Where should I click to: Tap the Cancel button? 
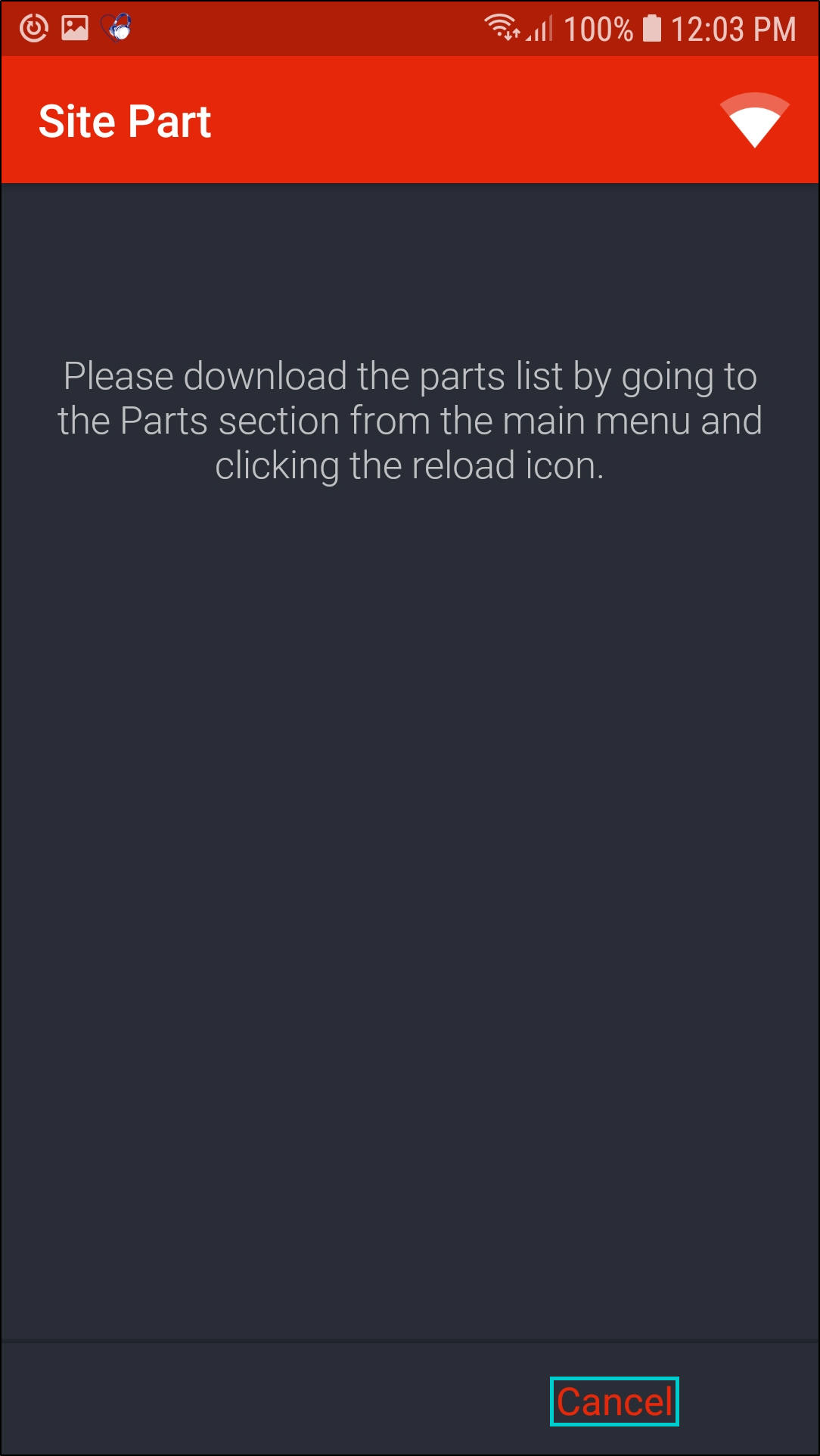tap(614, 1402)
